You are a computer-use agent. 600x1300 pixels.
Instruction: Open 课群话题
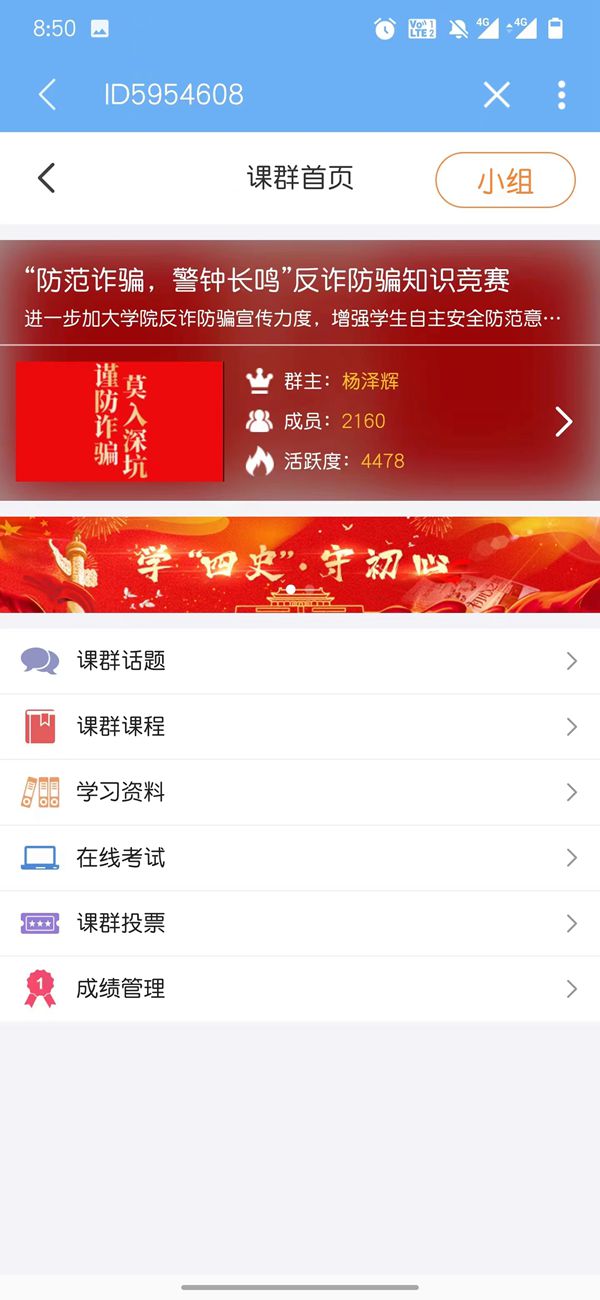point(300,661)
